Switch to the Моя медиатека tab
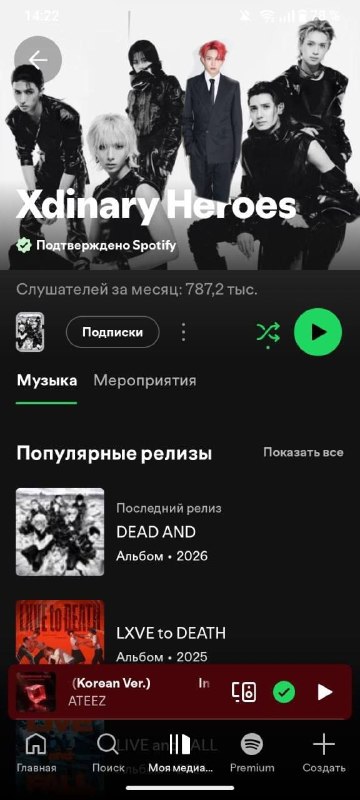Viewport: 360px width, 800px height. click(180, 753)
